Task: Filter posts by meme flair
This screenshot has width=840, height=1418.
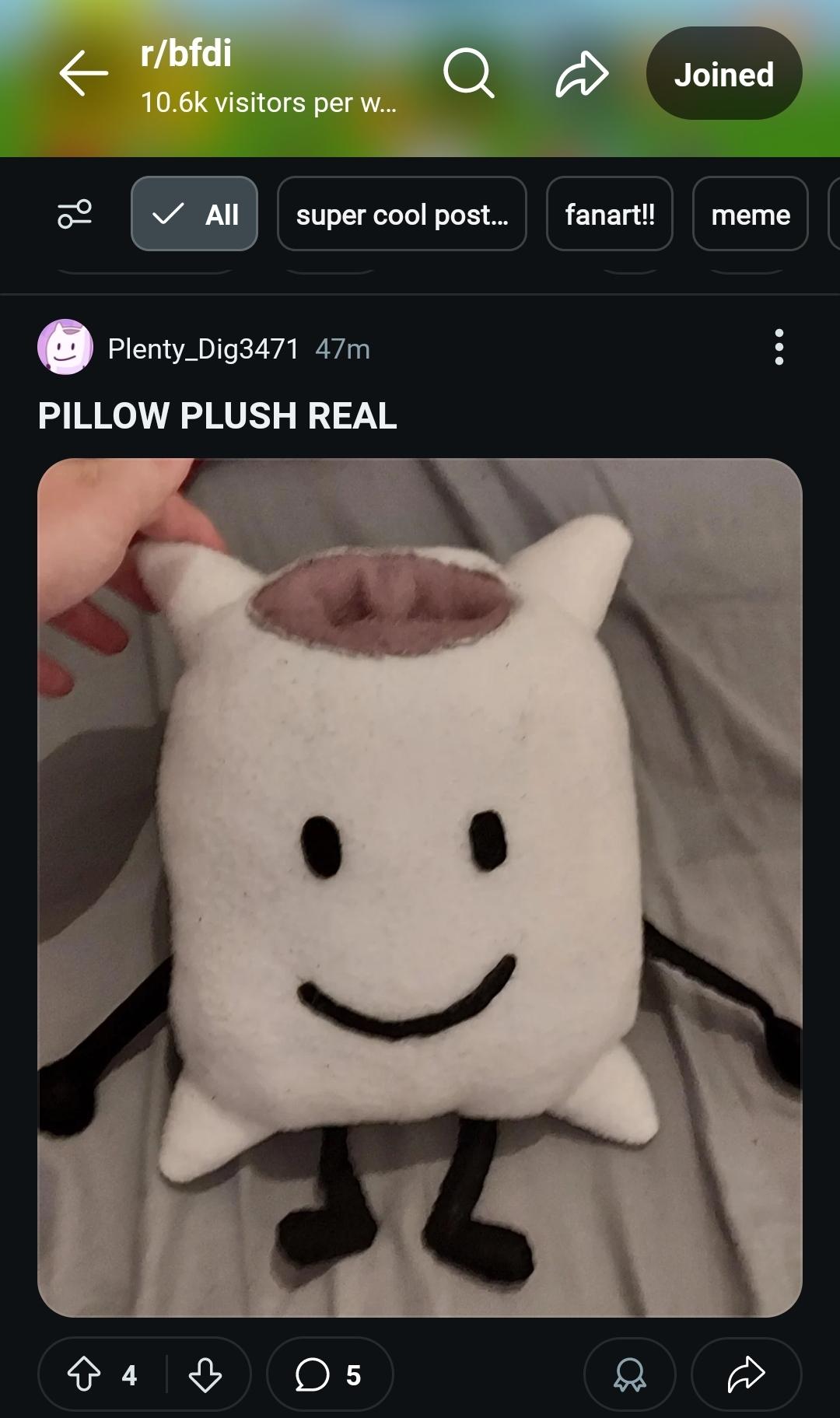Action: pyautogui.click(x=750, y=214)
